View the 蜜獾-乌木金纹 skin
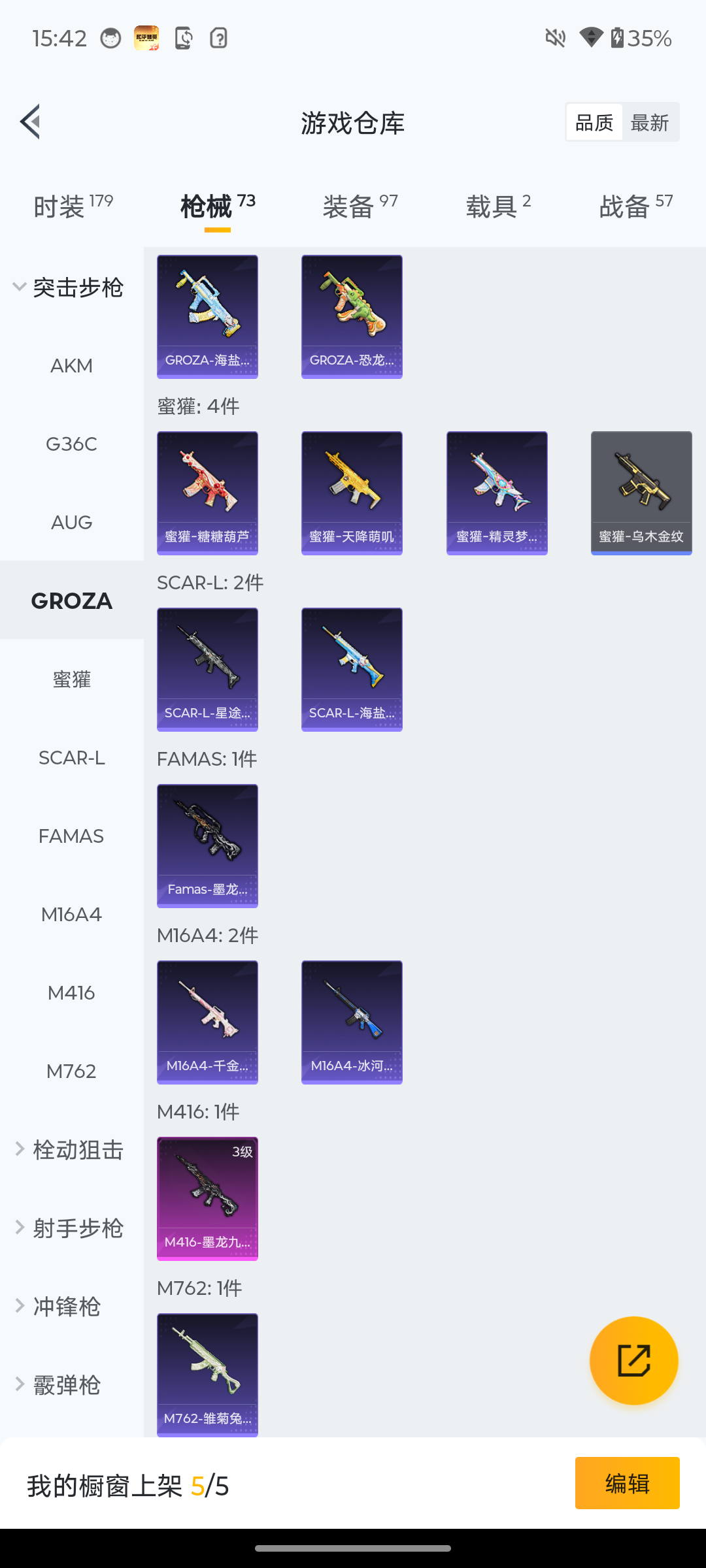 [x=641, y=493]
